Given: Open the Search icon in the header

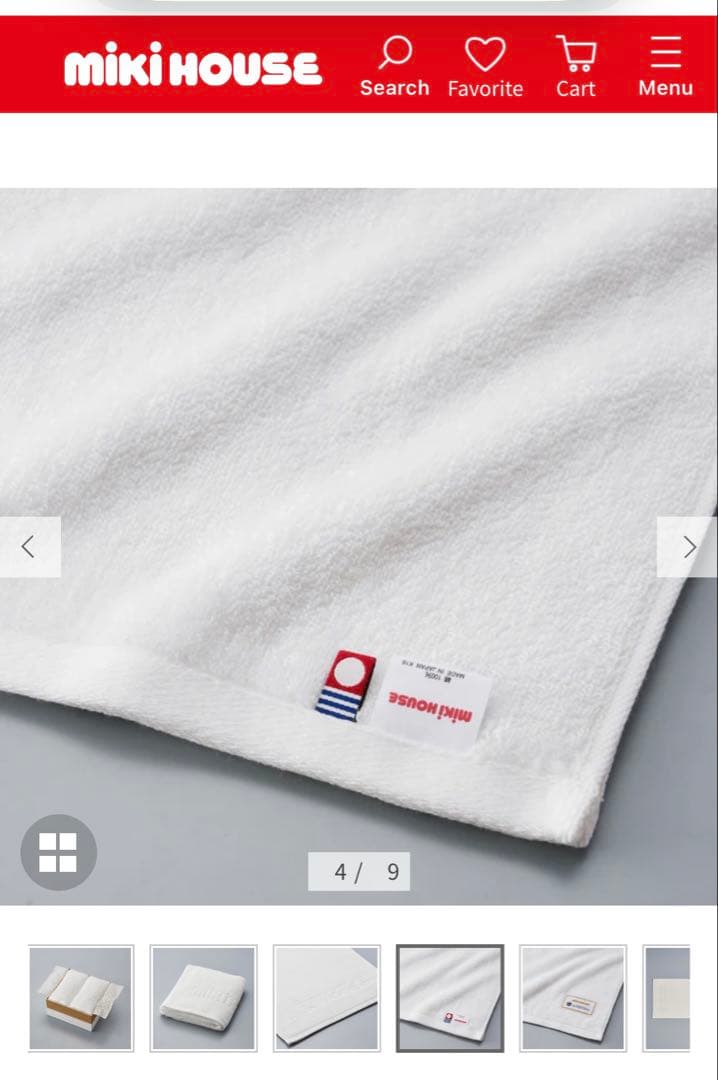Looking at the screenshot, I should (394, 67).
